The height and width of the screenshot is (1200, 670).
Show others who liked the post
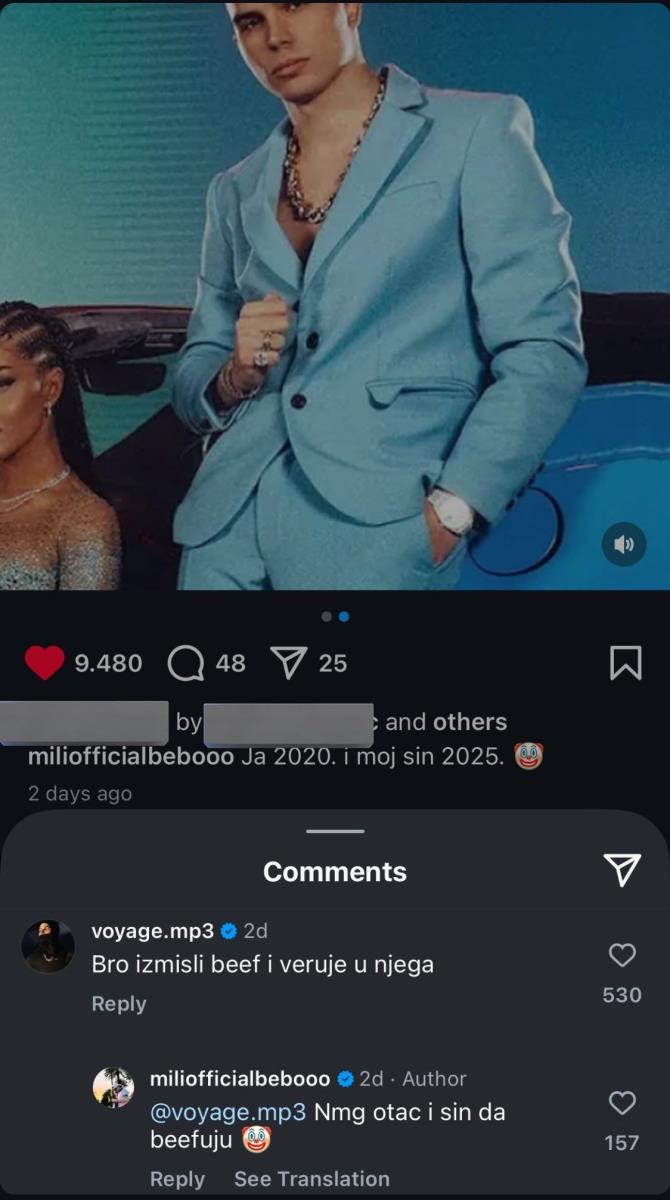click(472, 722)
